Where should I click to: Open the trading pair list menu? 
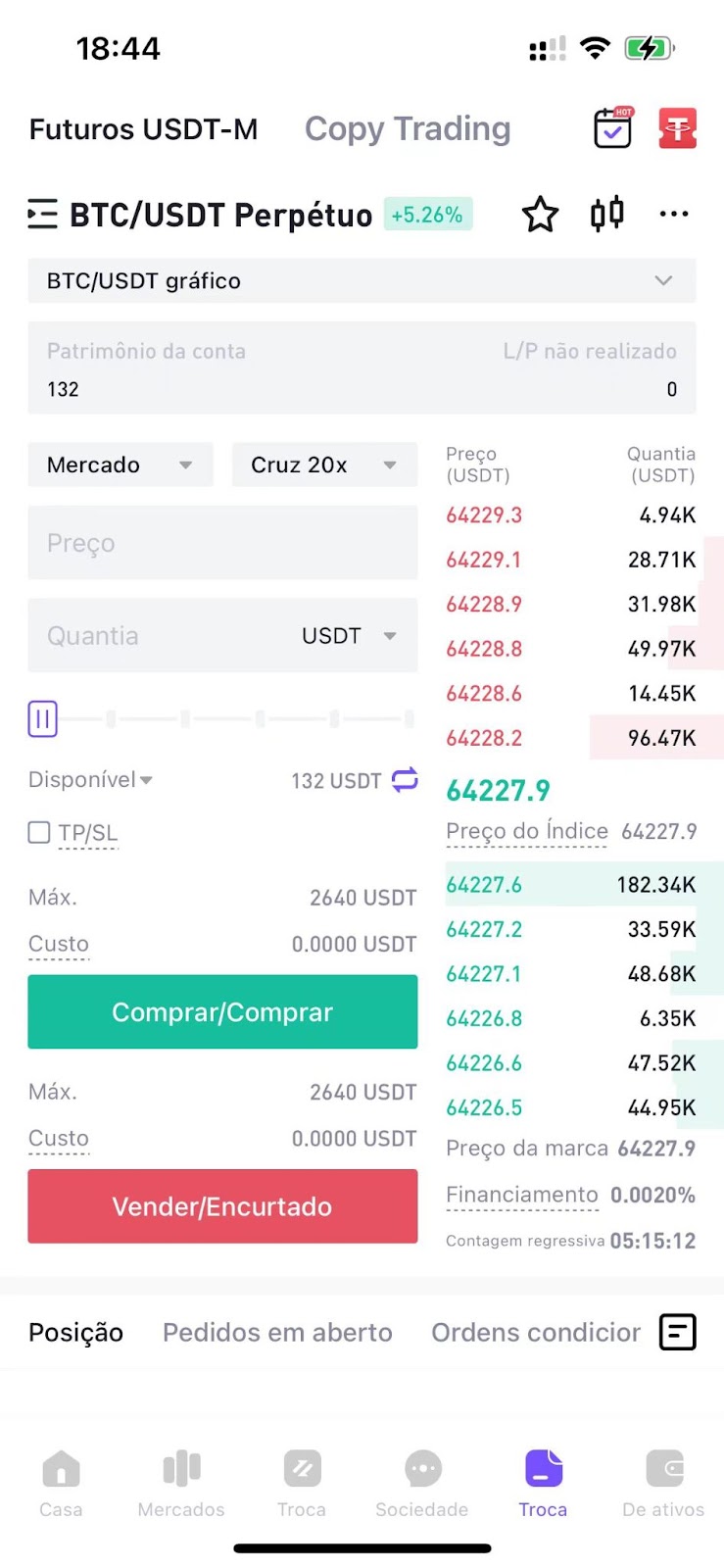(x=42, y=214)
